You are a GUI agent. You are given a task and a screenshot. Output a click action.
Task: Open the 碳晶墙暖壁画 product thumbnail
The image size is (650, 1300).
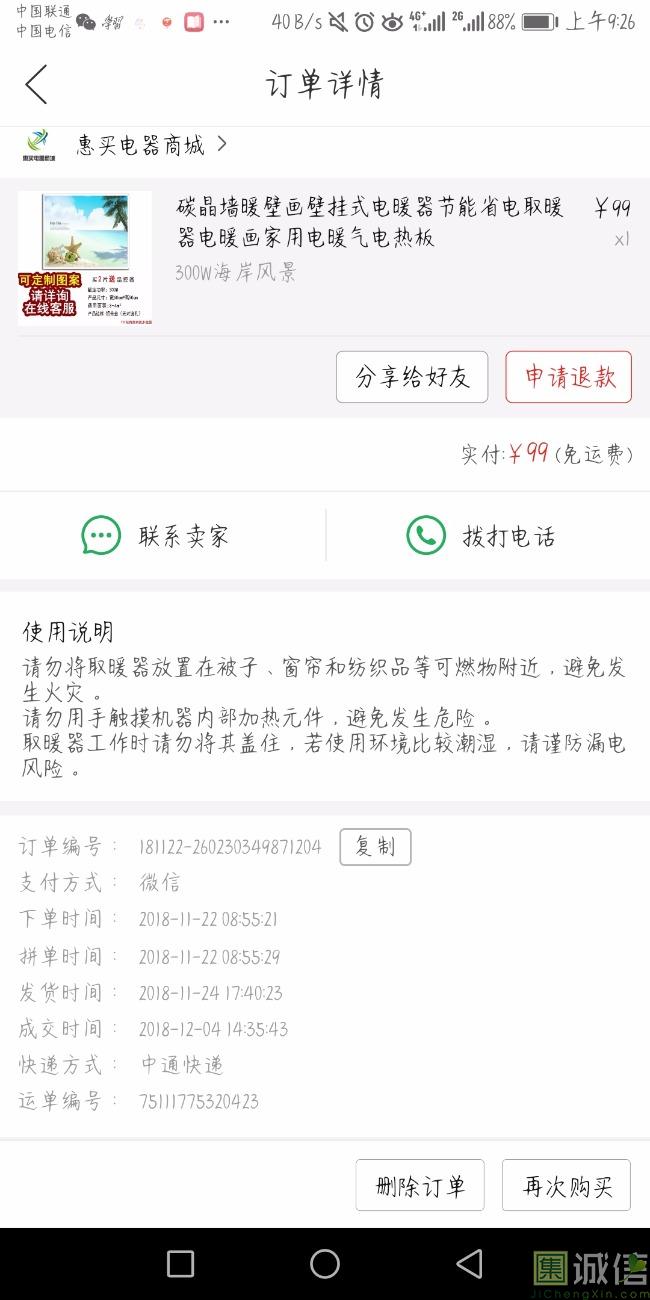(85, 258)
